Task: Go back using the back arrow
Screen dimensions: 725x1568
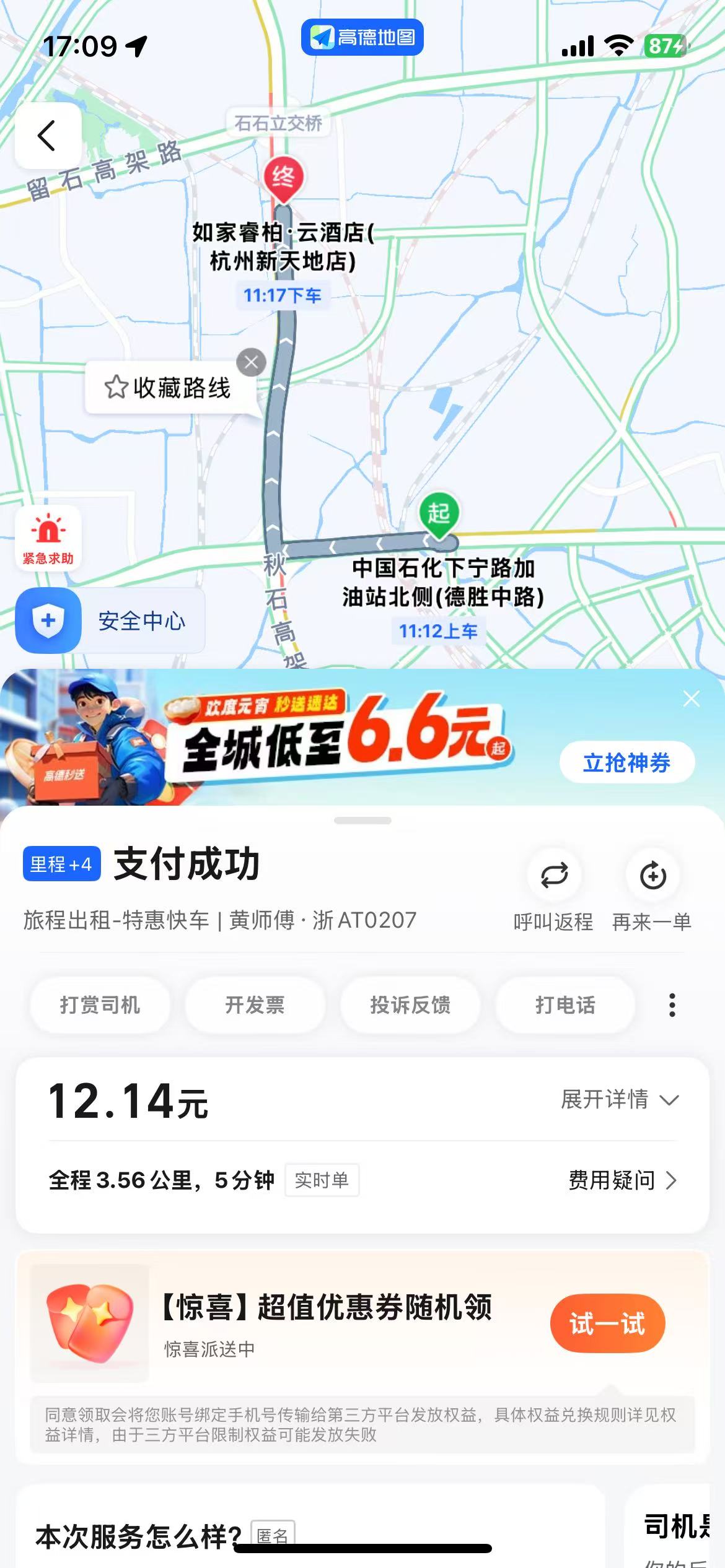Action: point(48,136)
